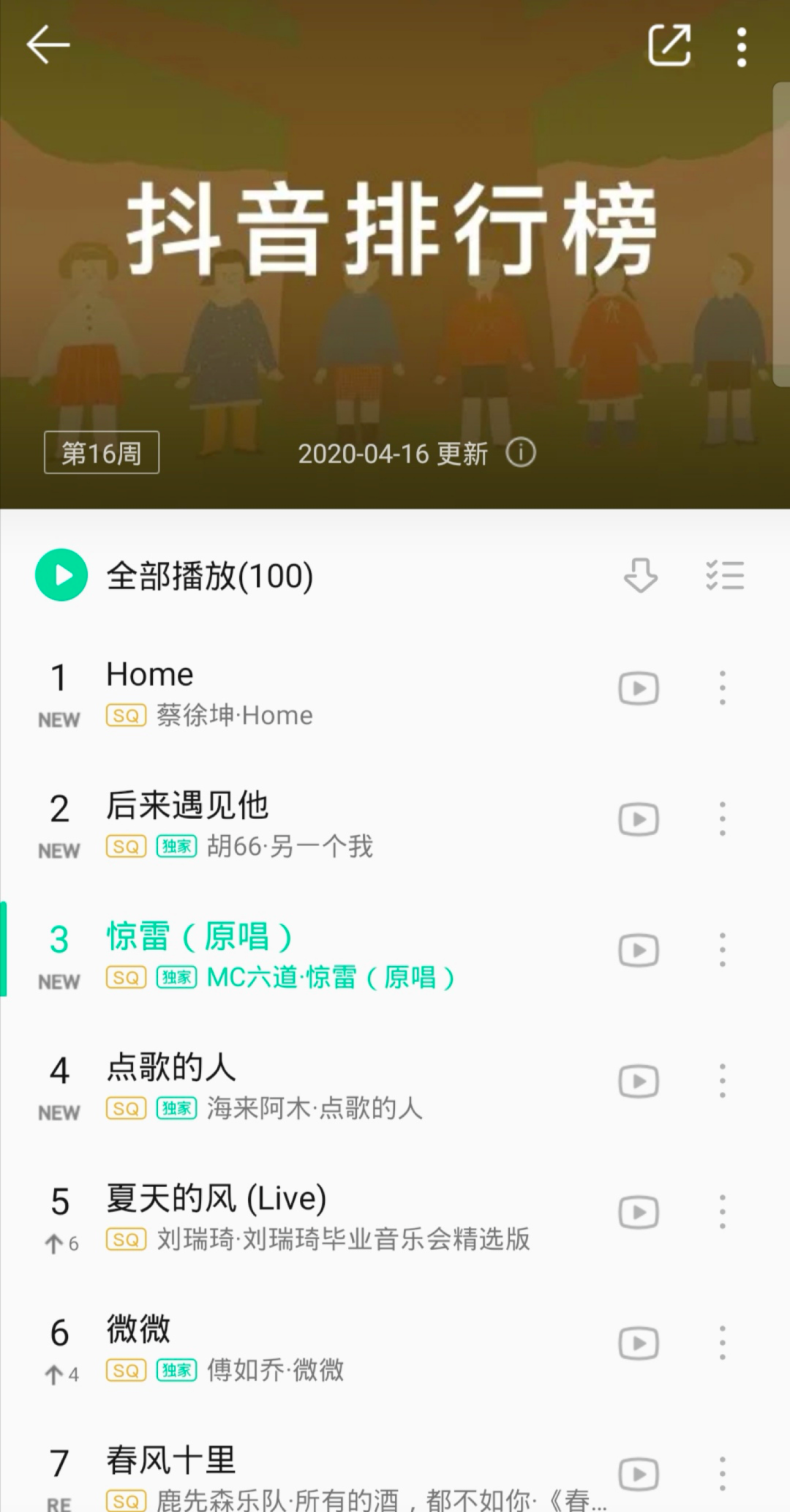790x1512 pixels.
Task: Play the song Home by 蔡徐坤
Action: click(293, 691)
